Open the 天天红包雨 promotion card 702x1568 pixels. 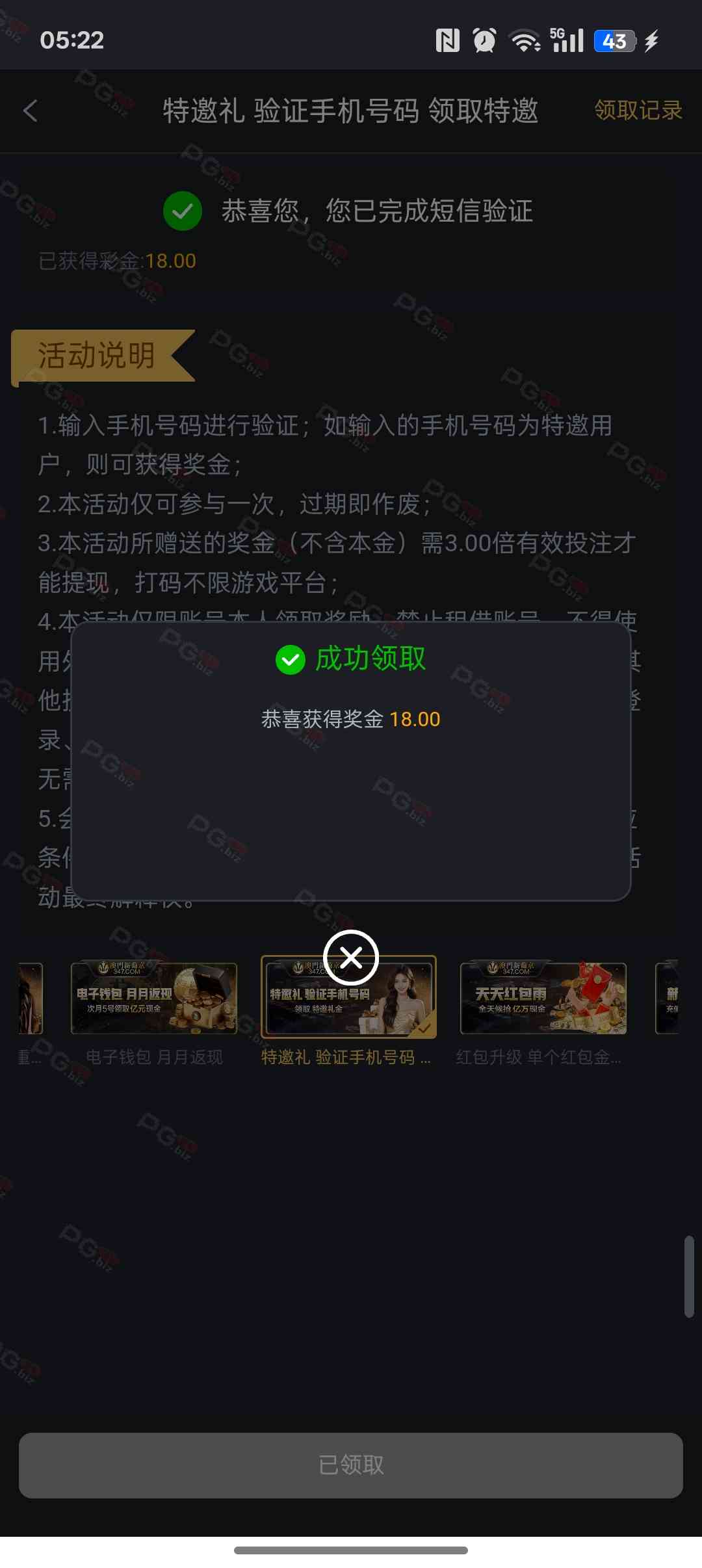[x=543, y=999]
